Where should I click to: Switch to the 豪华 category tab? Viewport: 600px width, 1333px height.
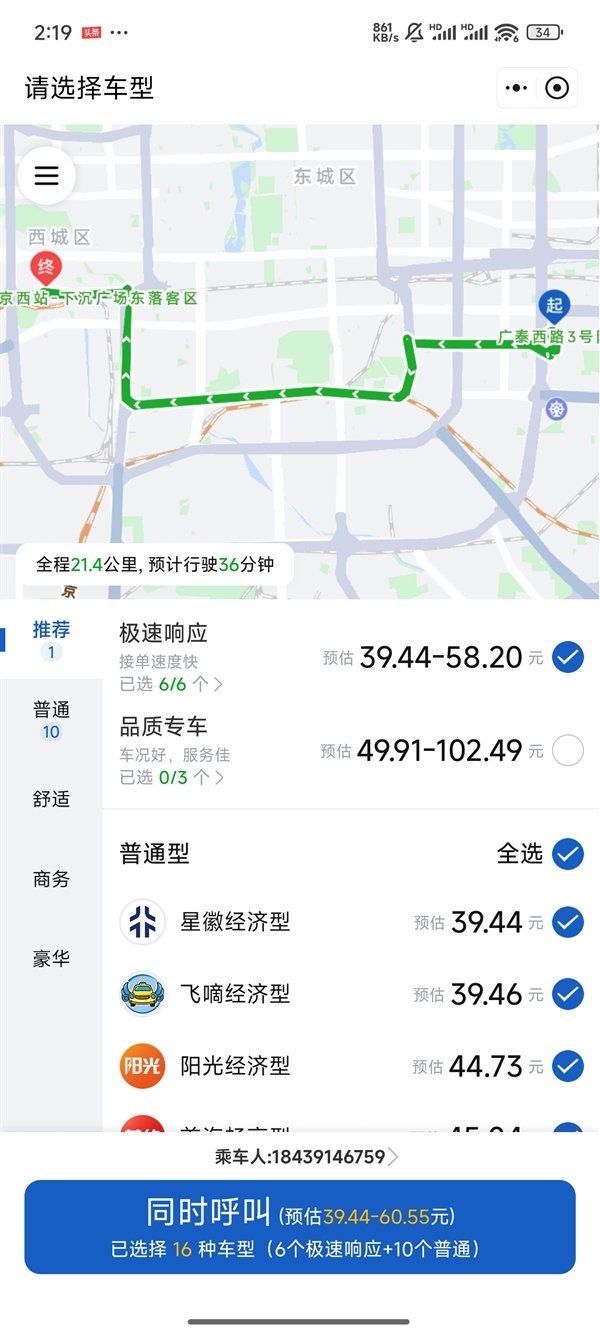pos(51,958)
